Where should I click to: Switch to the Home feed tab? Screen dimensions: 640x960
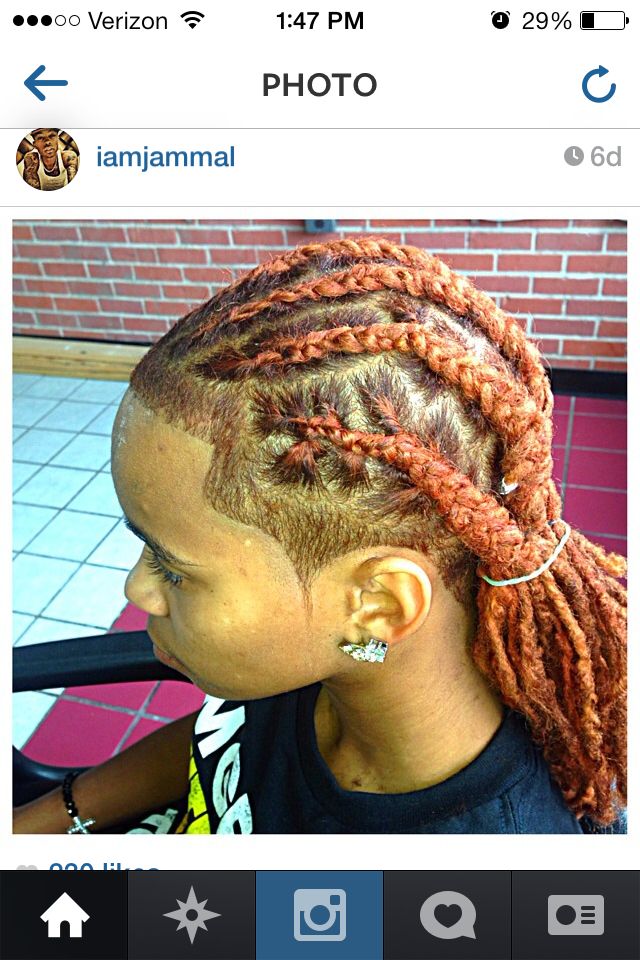click(64, 915)
